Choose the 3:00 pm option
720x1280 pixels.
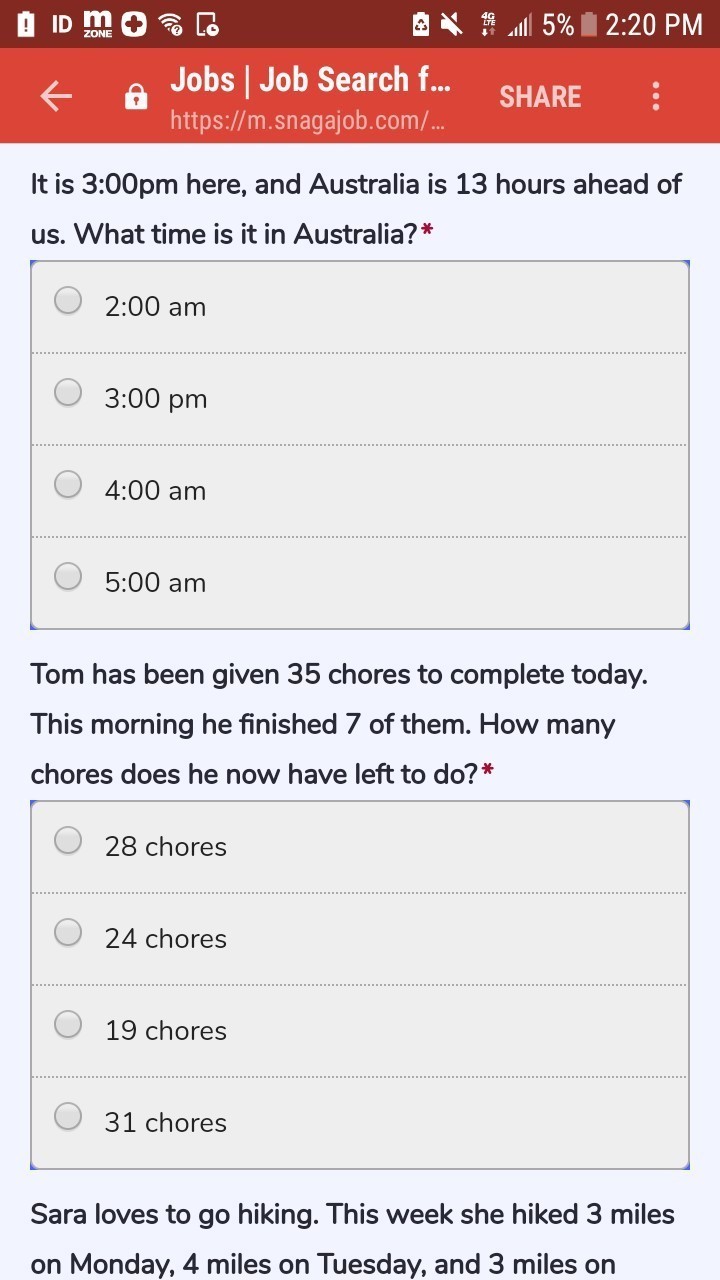tap(68, 393)
